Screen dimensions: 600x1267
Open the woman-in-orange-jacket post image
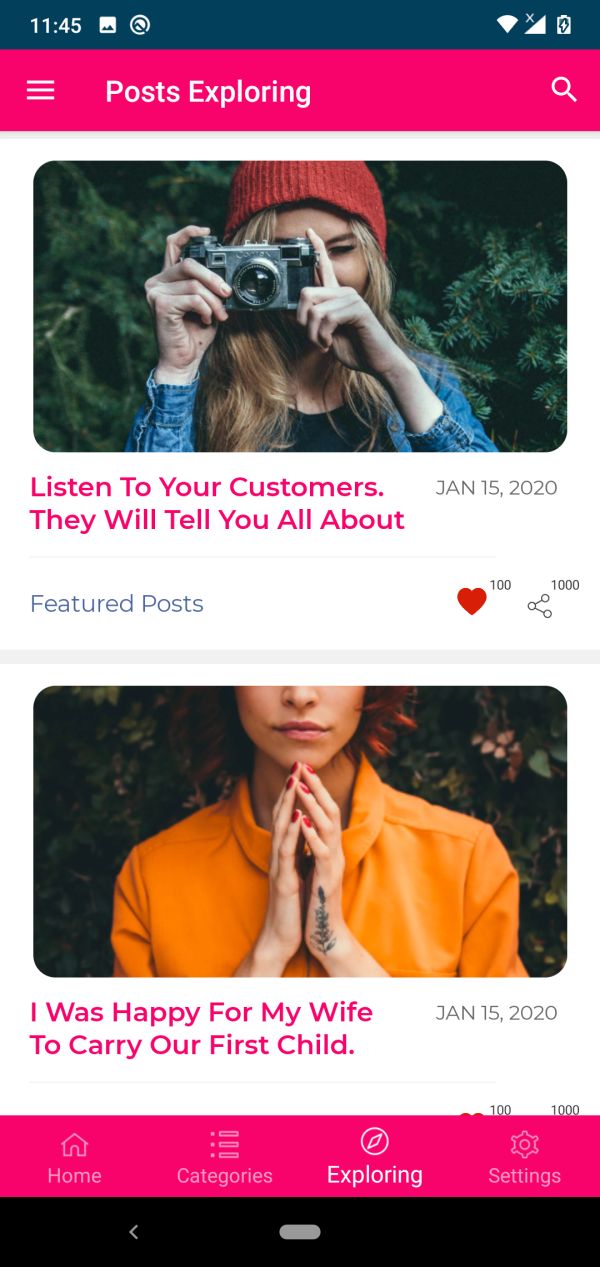[x=300, y=831]
